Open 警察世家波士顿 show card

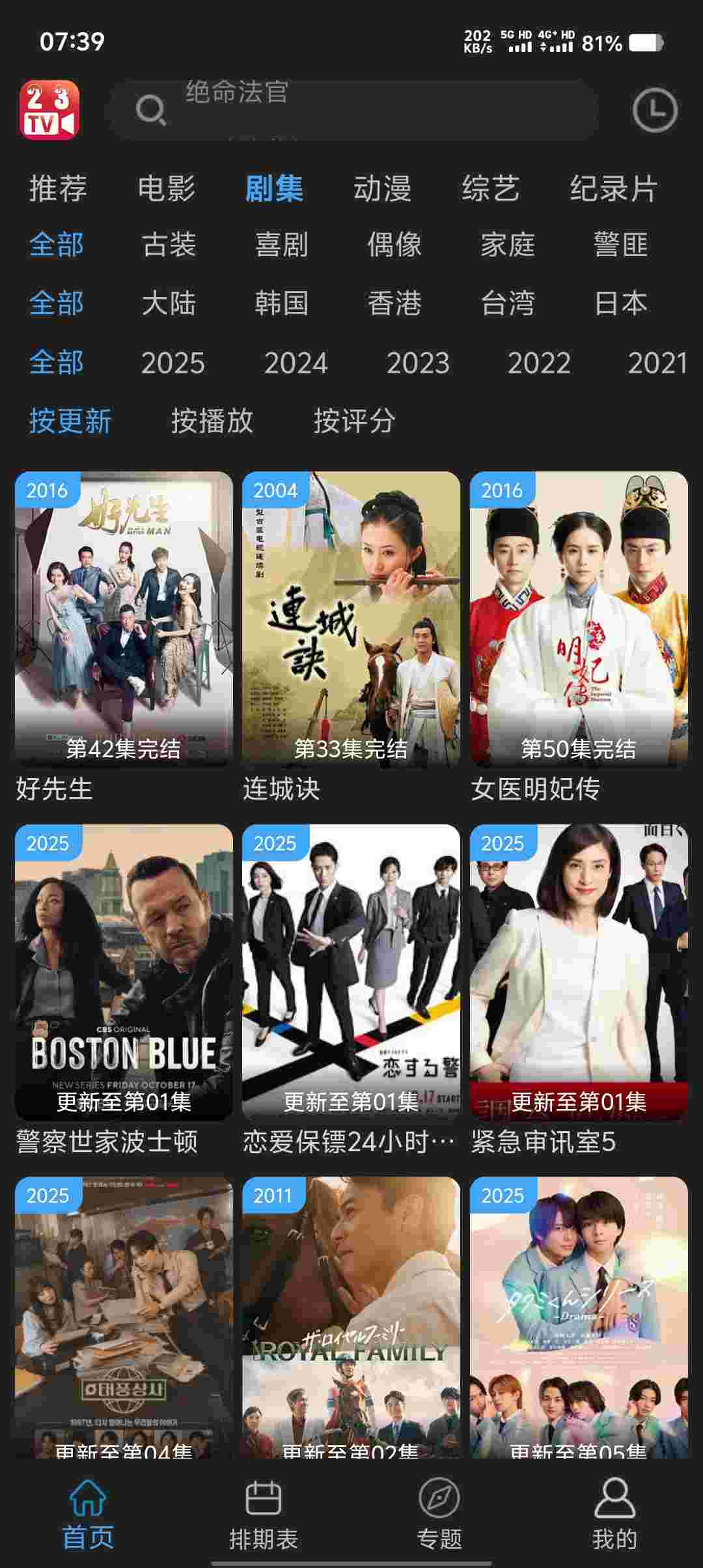(124, 972)
